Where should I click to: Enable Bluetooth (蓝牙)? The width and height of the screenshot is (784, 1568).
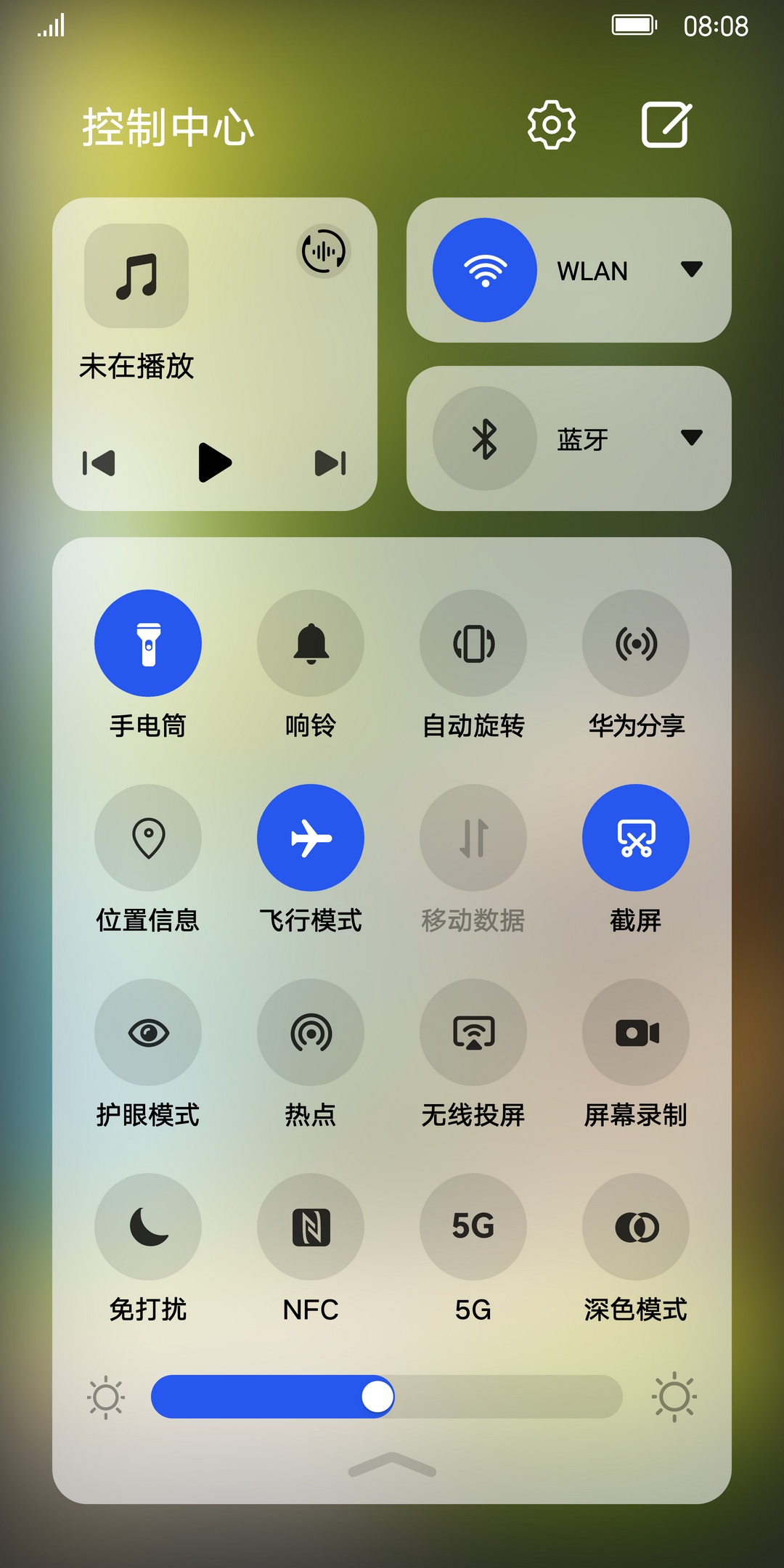(485, 438)
